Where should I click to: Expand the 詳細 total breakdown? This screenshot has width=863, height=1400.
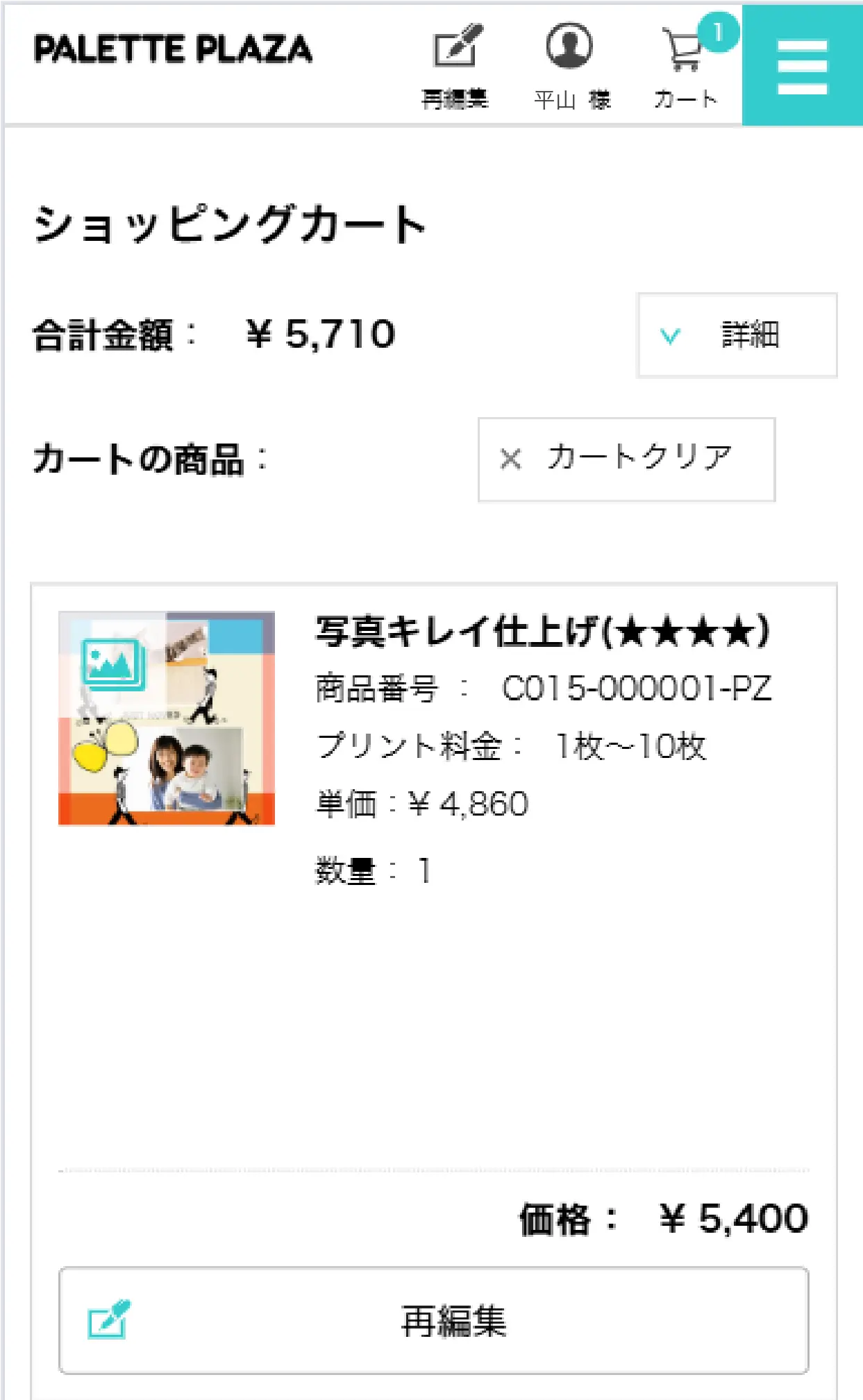click(x=737, y=335)
